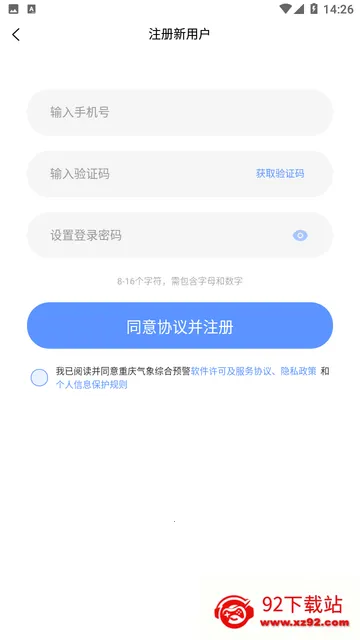This screenshot has height=640, width=360.
Task: Check the agreement circle checkbox
Action: point(40,378)
